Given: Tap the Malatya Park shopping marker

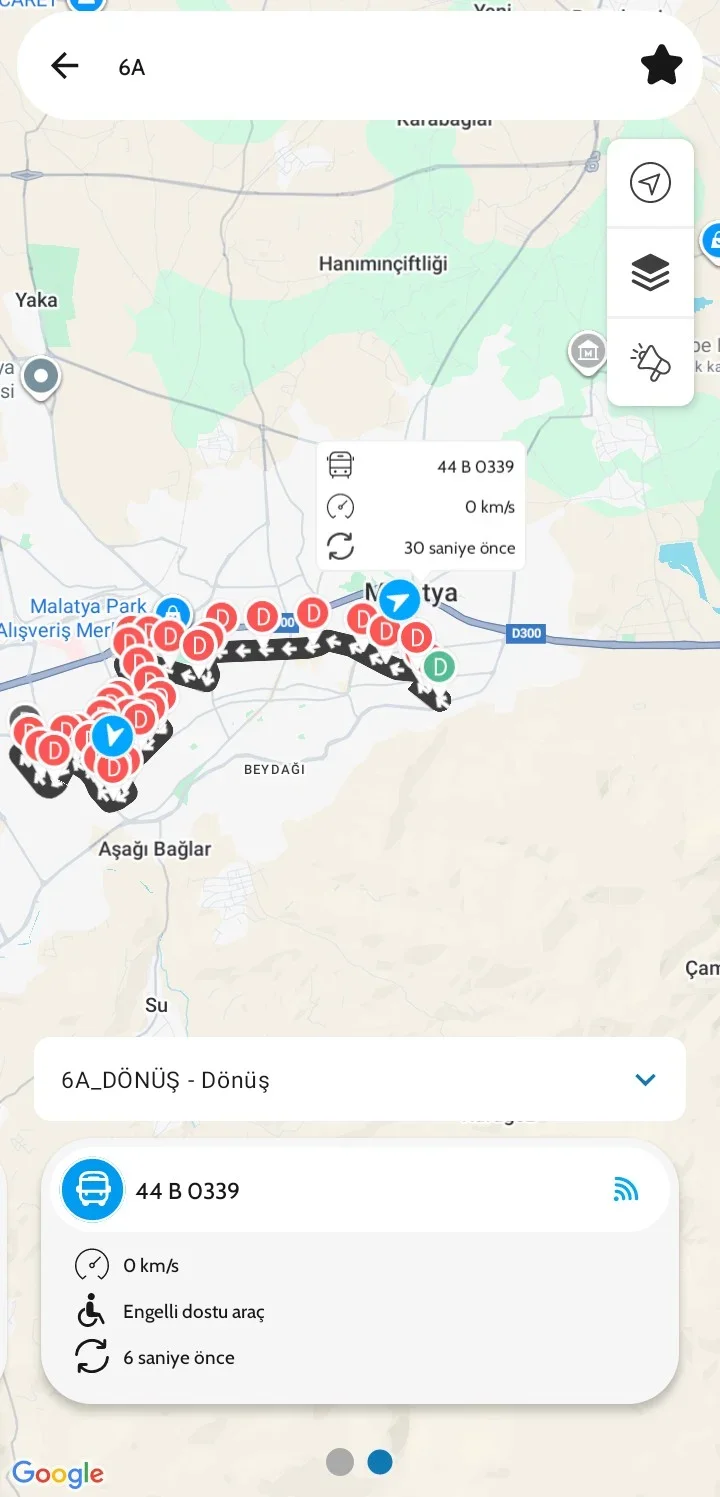Looking at the screenshot, I should pyautogui.click(x=173, y=611).
